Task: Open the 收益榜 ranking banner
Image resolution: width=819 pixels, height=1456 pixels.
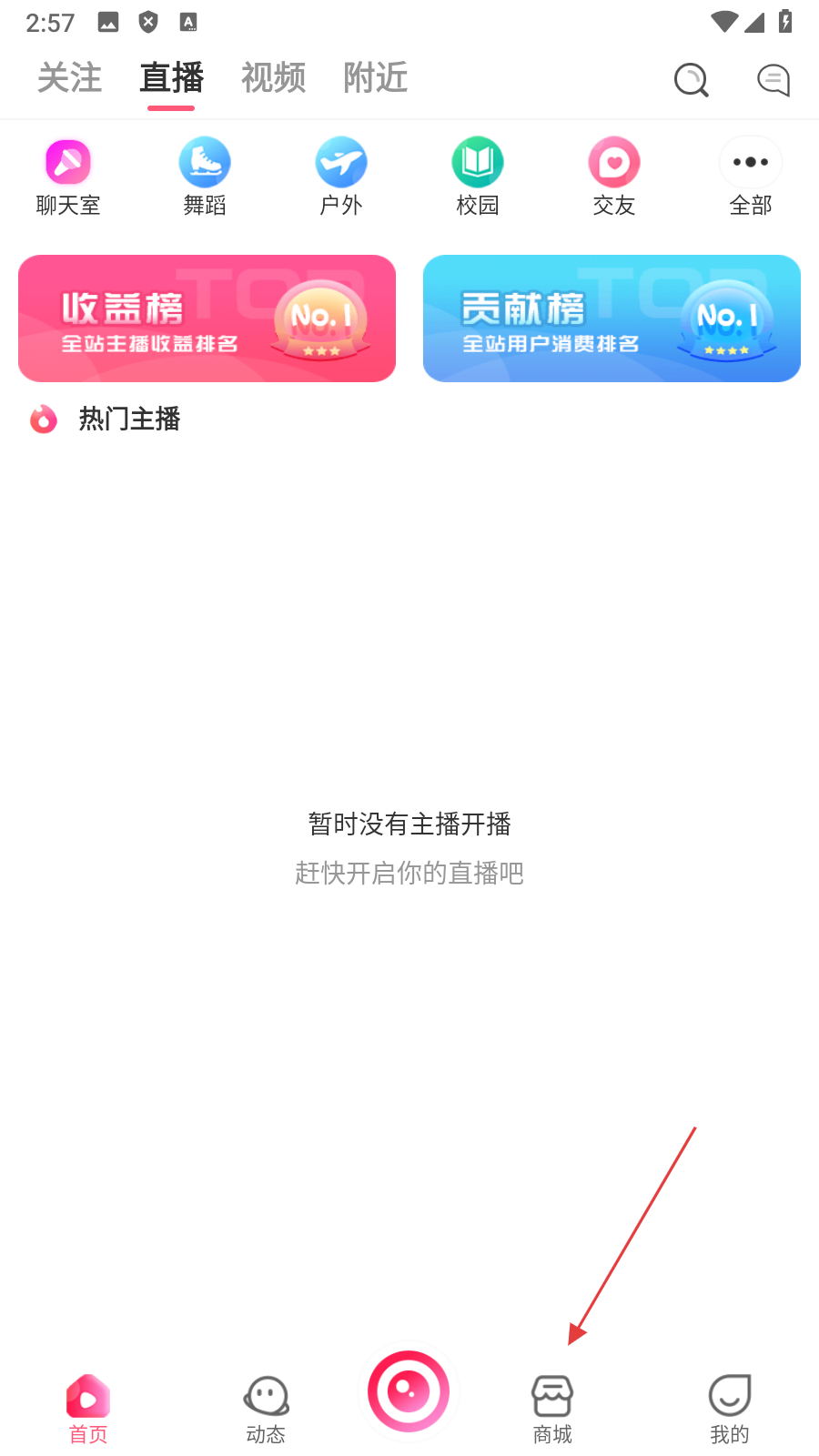Action: pos(207,318)
